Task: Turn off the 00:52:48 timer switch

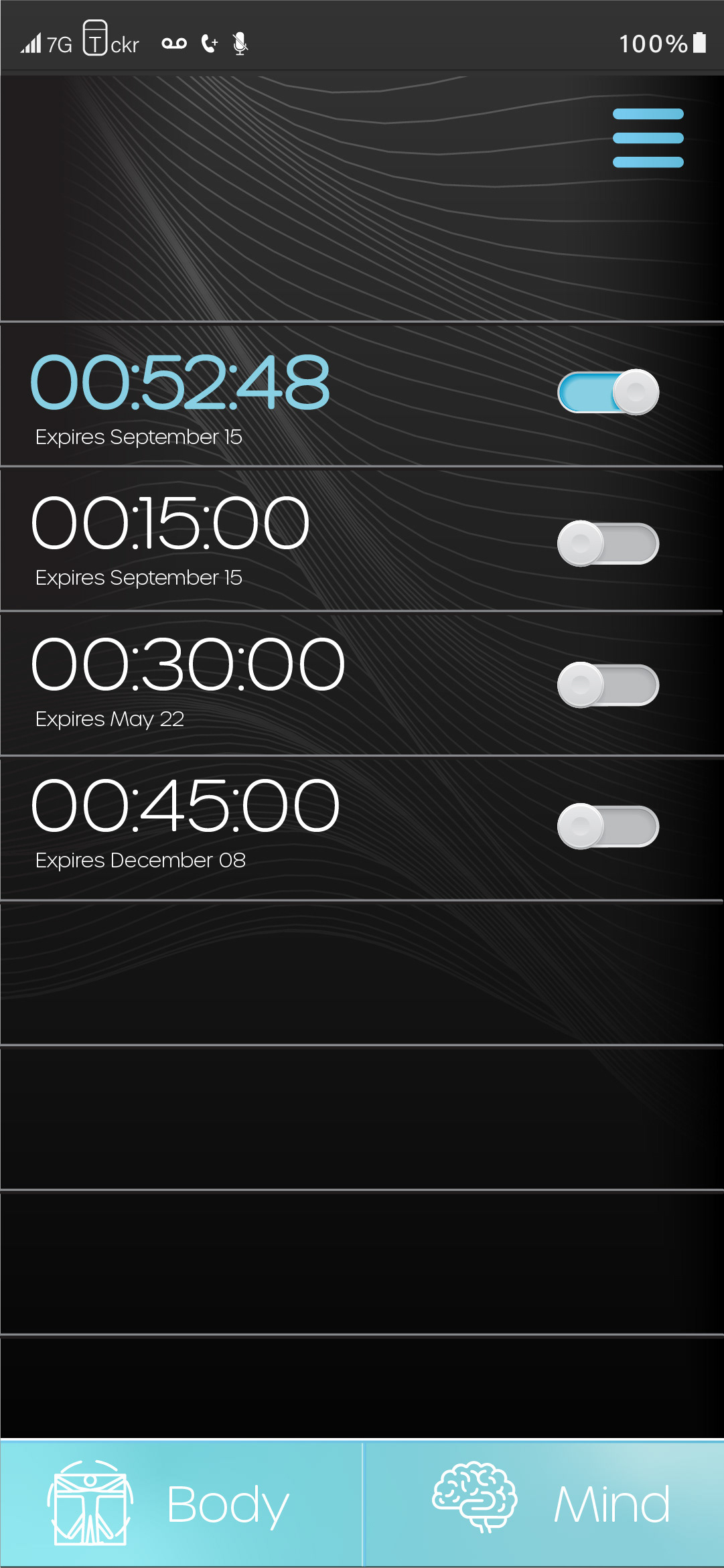Action: [608, 392]
